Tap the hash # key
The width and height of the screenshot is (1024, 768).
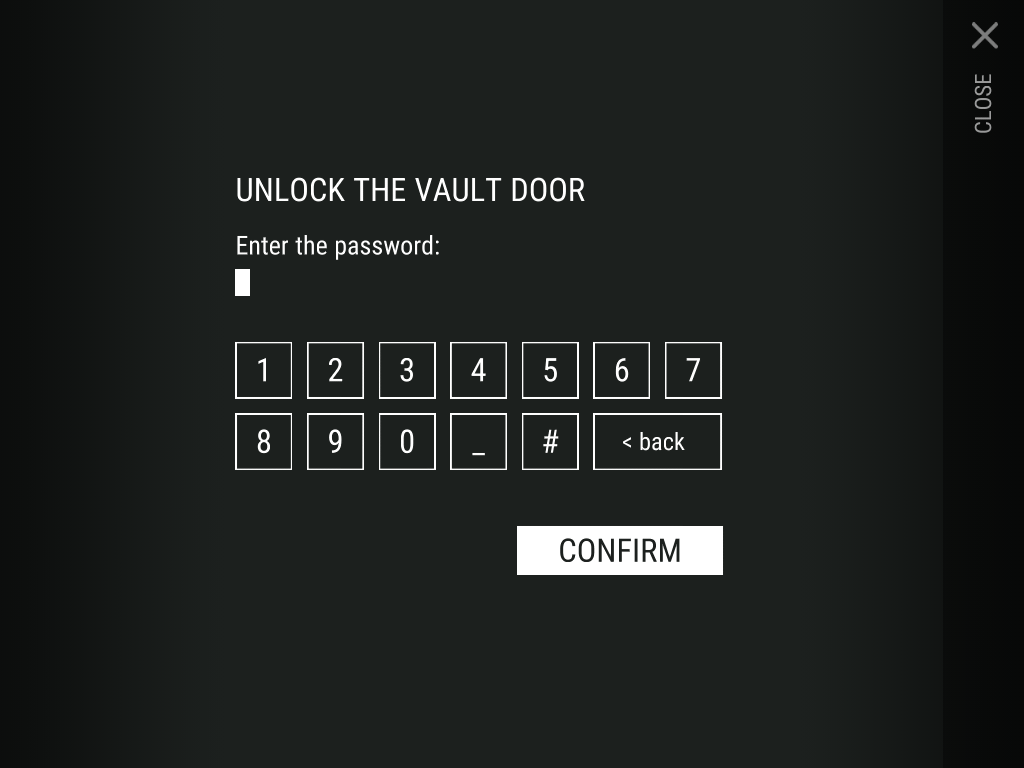(550, 441)
